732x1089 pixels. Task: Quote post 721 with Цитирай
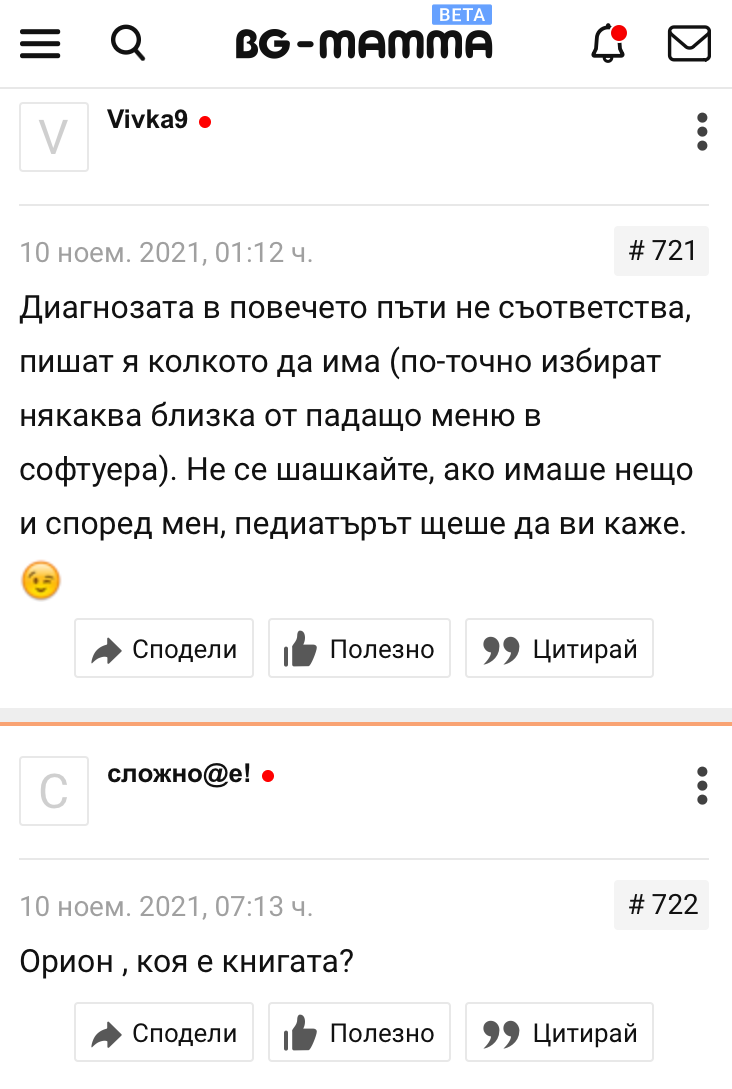click(x=559, y=649)
